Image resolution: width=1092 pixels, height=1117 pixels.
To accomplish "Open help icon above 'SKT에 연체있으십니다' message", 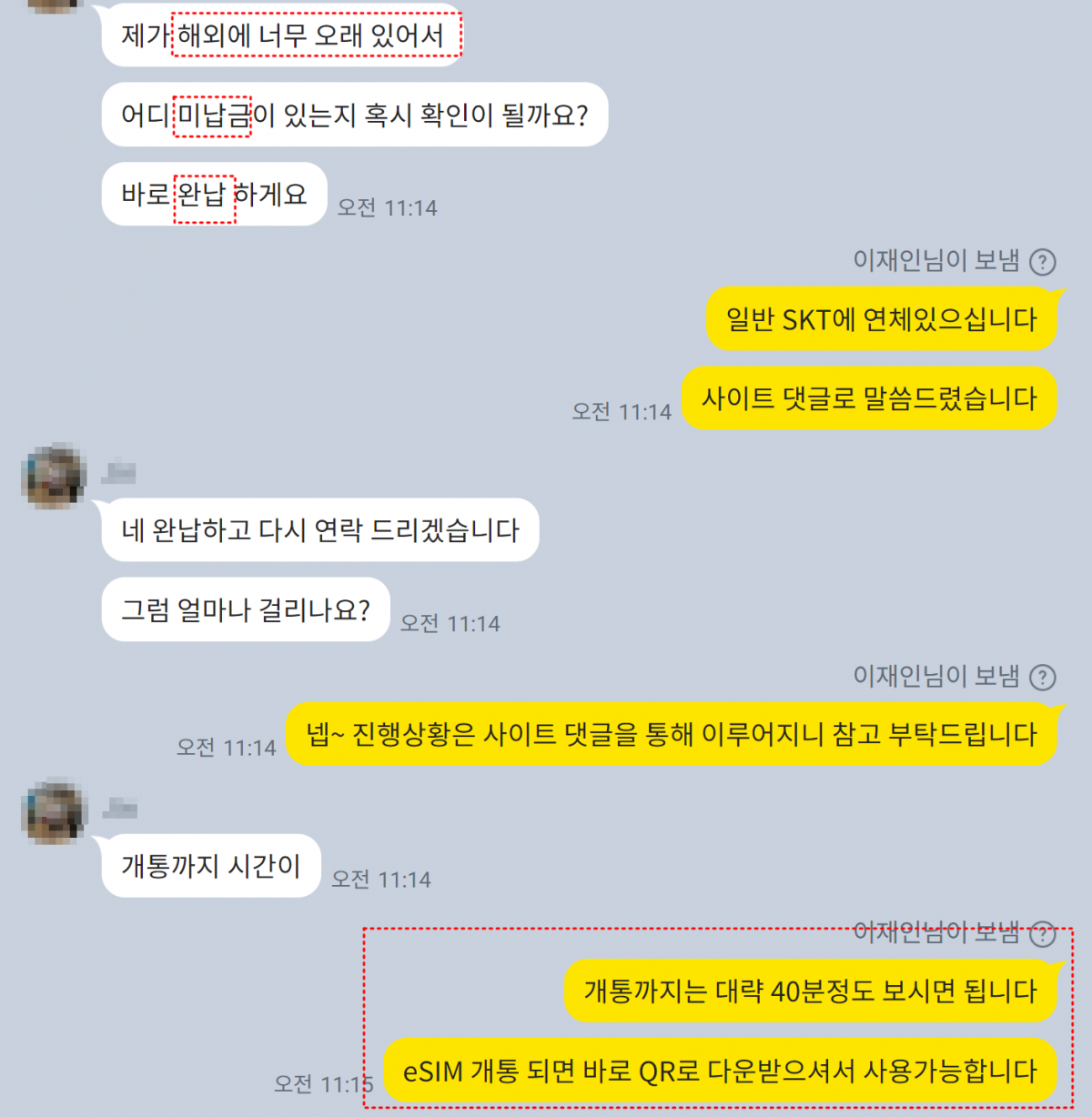I will (1042, 262).
